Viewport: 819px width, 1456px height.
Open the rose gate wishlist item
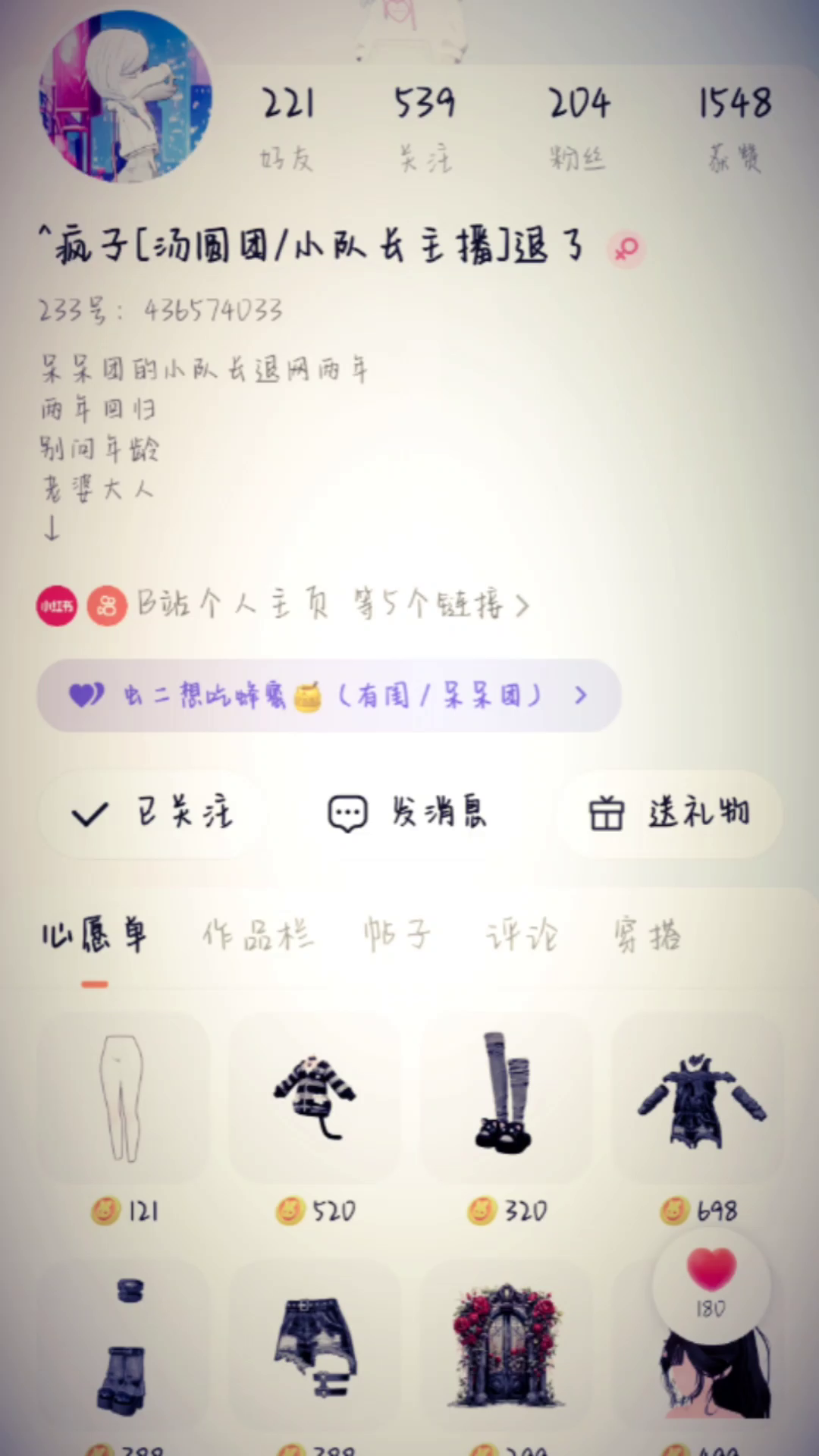(x=506, y=1346)
